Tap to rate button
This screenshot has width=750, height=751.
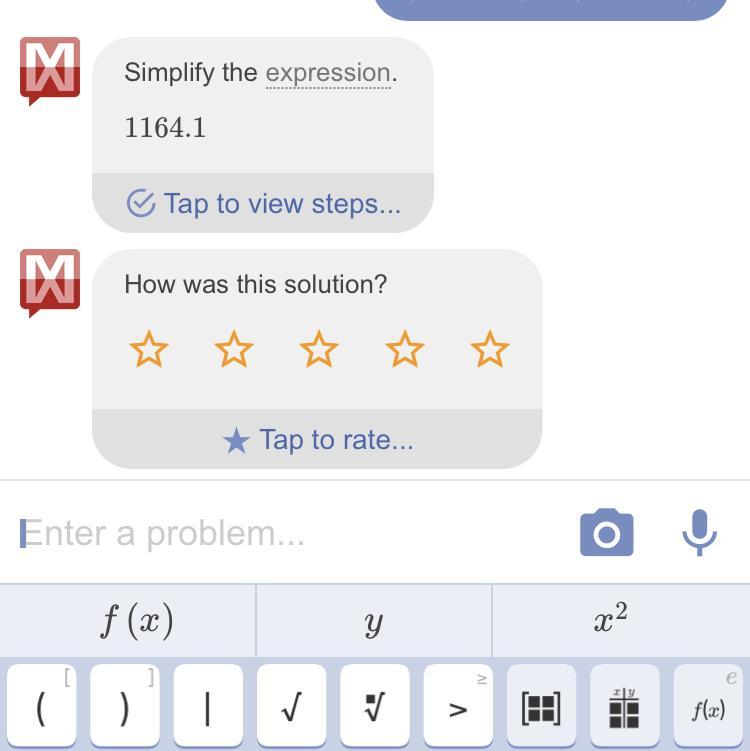(317, 440)
